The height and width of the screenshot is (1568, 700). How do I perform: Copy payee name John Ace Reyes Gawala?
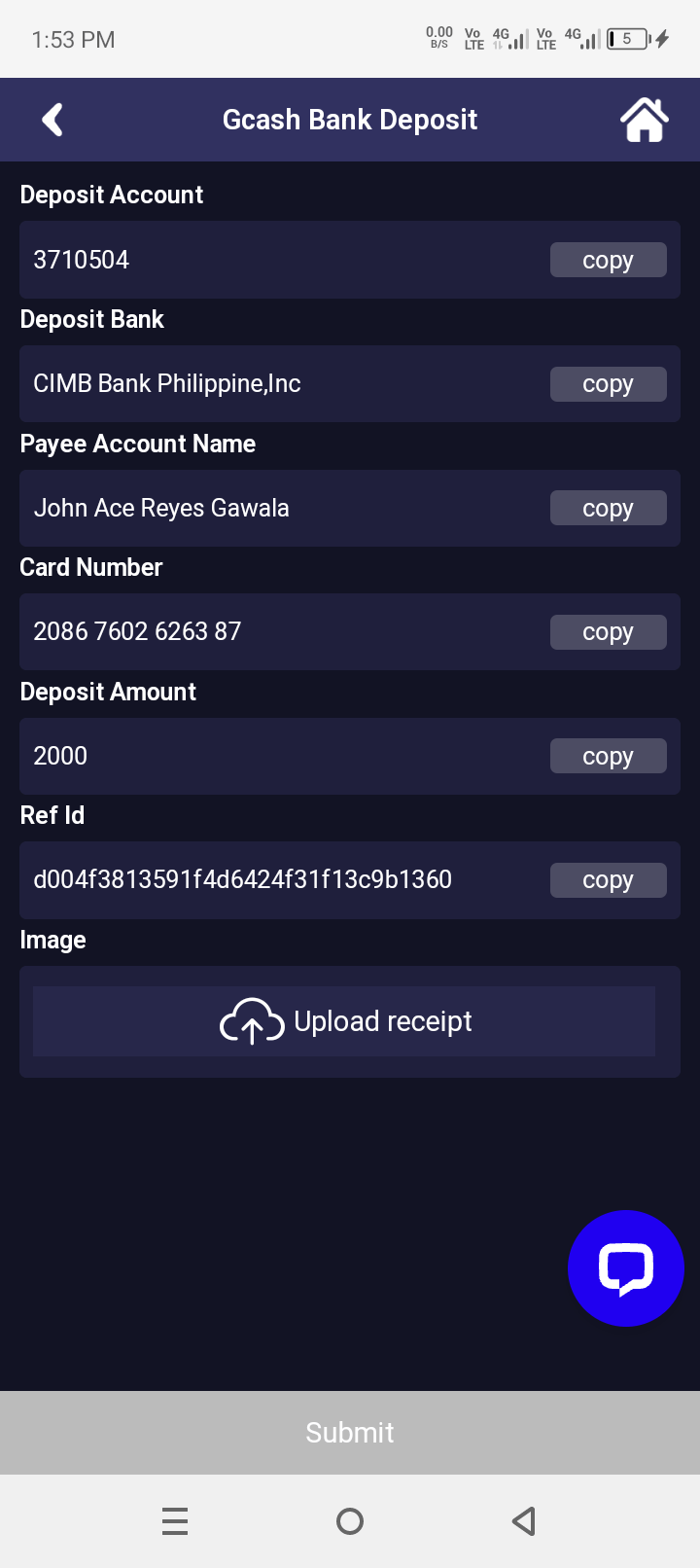(608, 508)
